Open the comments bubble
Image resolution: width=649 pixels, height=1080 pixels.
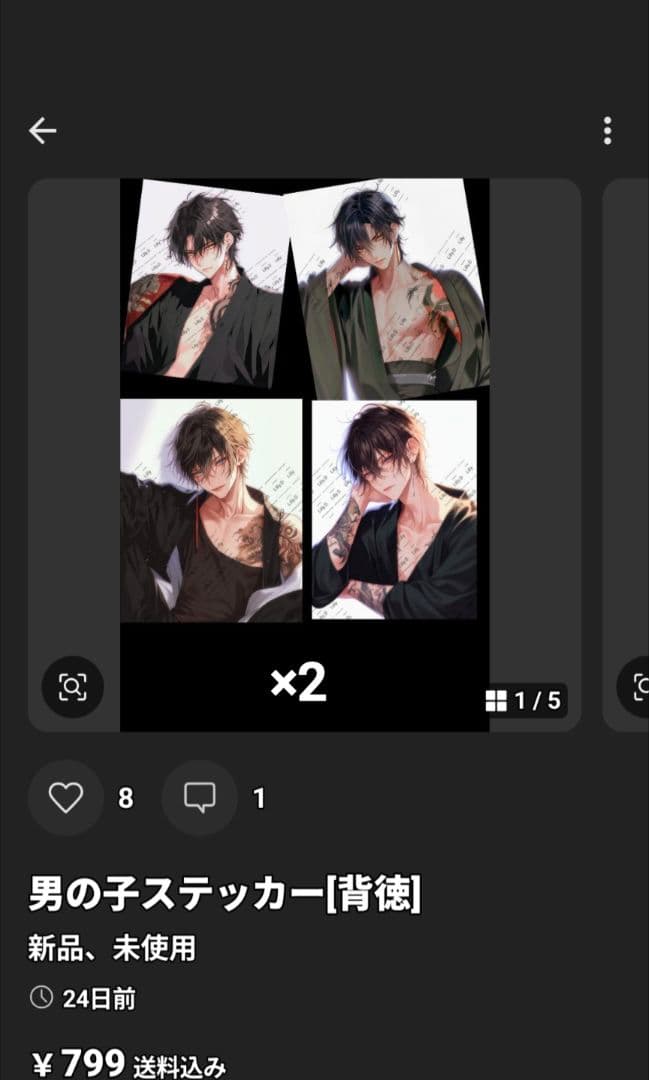(x=200, y=798)
